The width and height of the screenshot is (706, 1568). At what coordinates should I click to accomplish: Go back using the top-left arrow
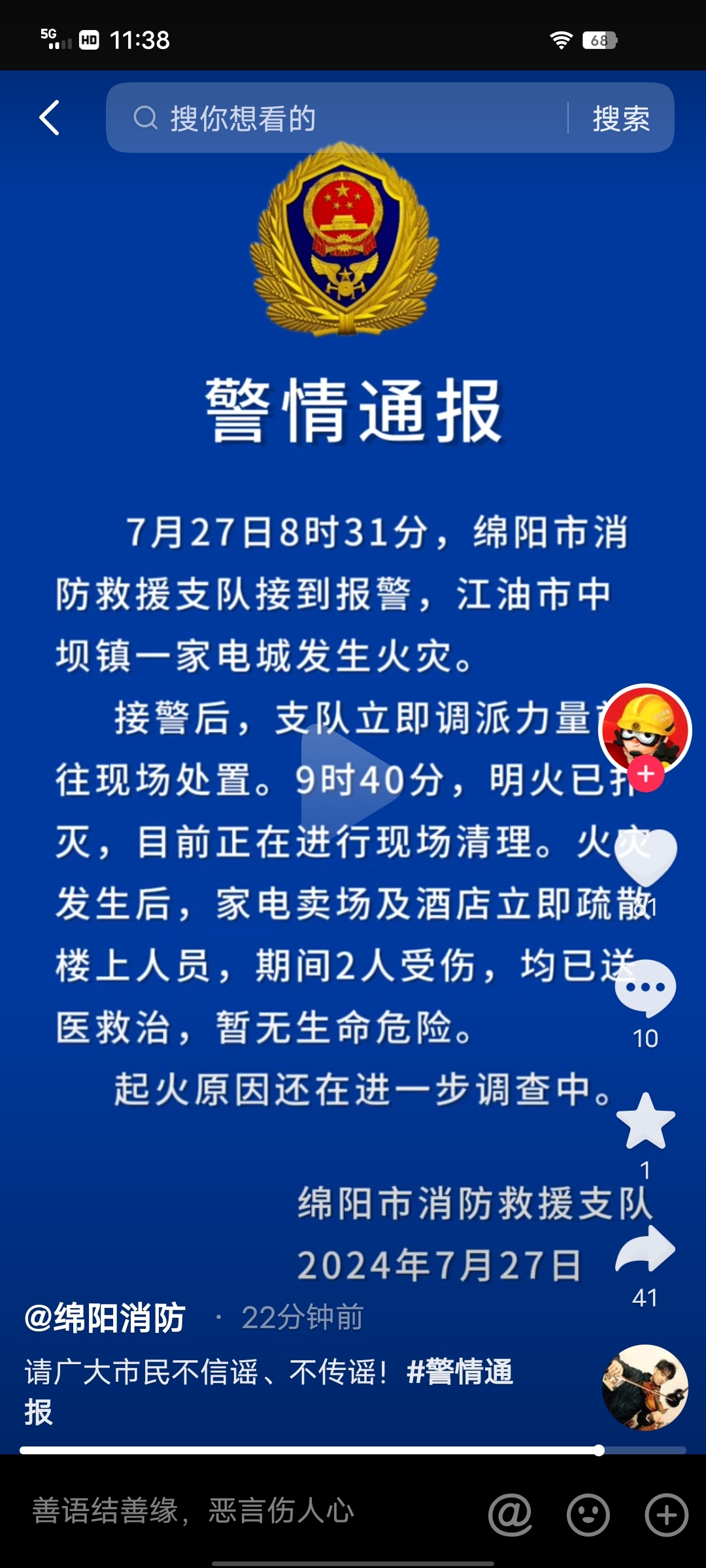click(50, 118)
